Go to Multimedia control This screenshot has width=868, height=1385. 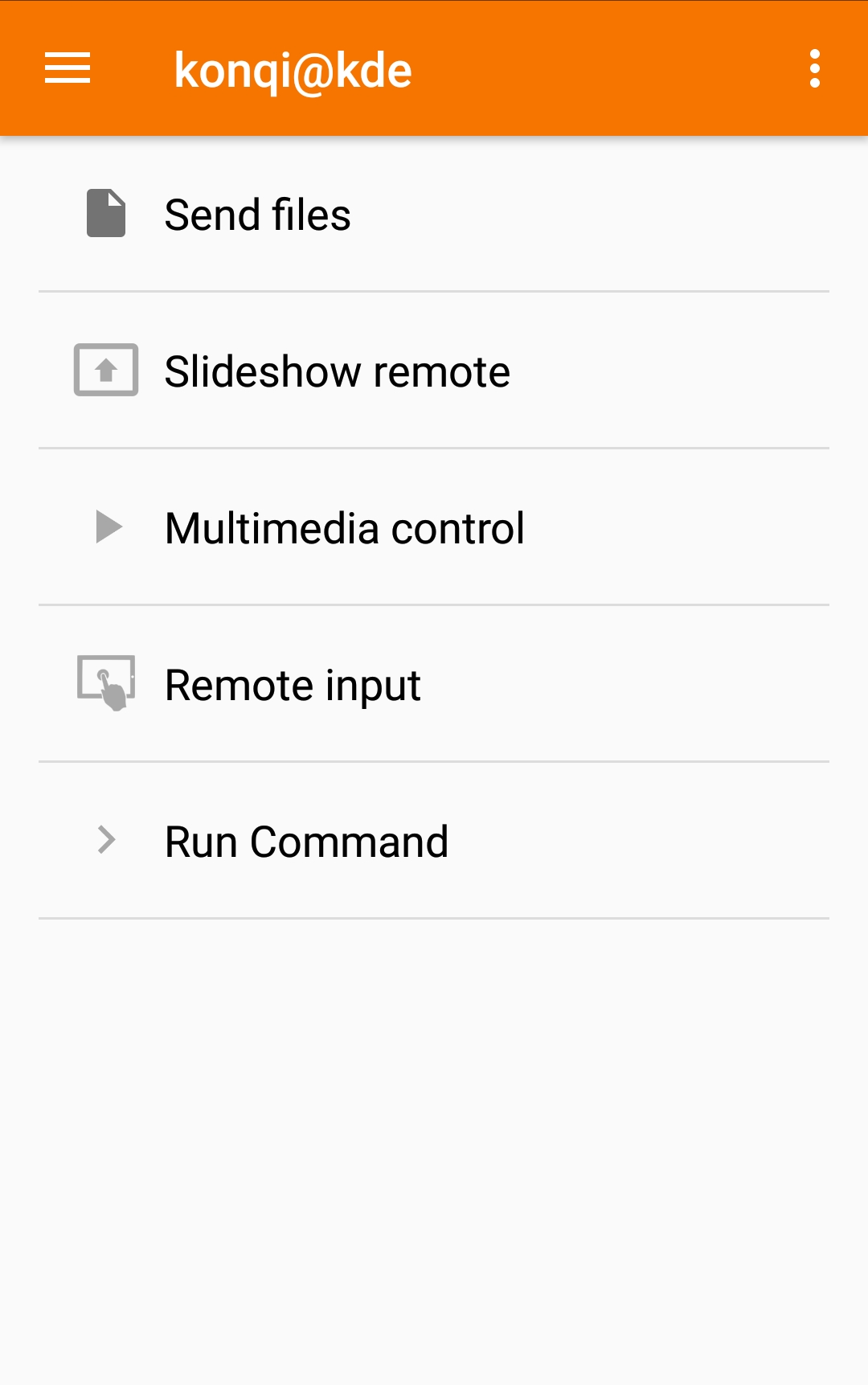coord(344,528)
